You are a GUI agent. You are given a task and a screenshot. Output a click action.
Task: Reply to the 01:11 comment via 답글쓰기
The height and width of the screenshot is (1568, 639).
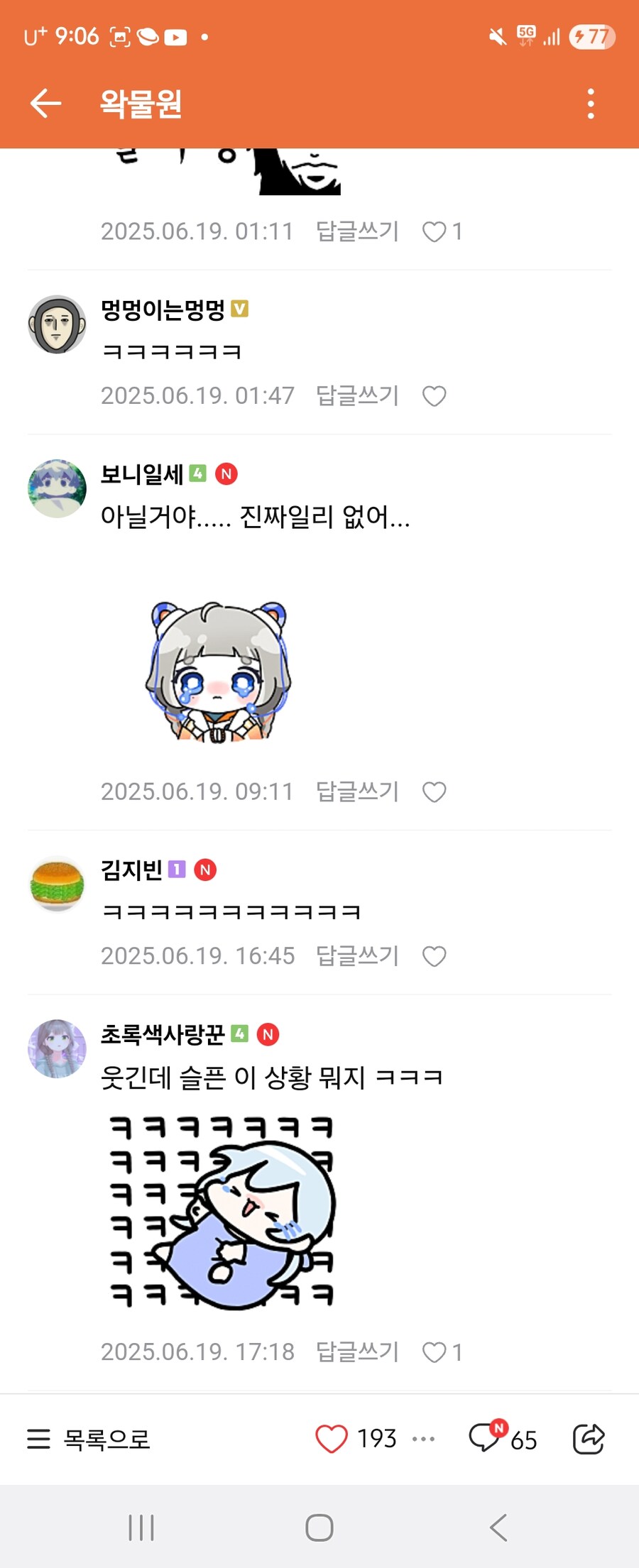tap(357, 231)
